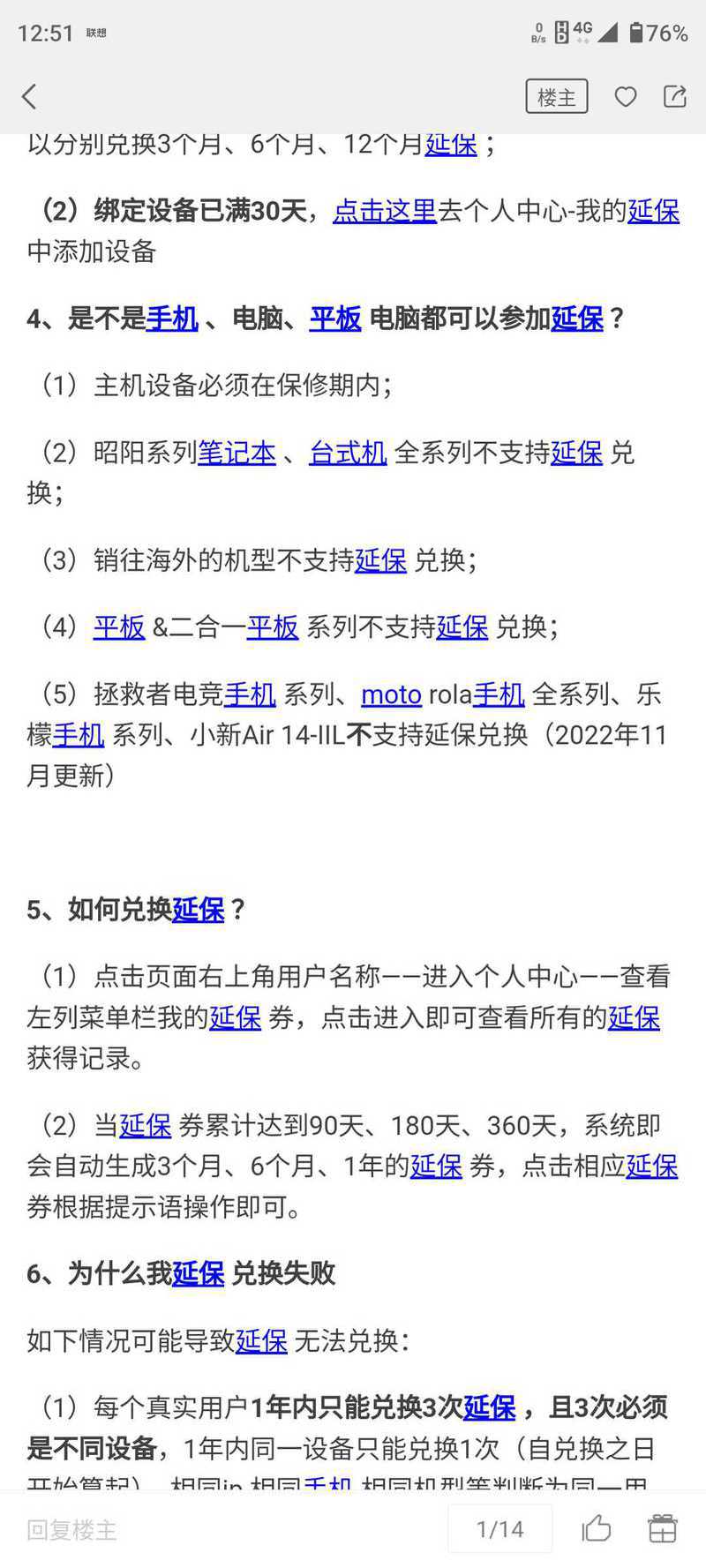This screenshot has width=706, height=1568.
Task: Open 手机 link in question 4 heading
Action: [172, 319]
